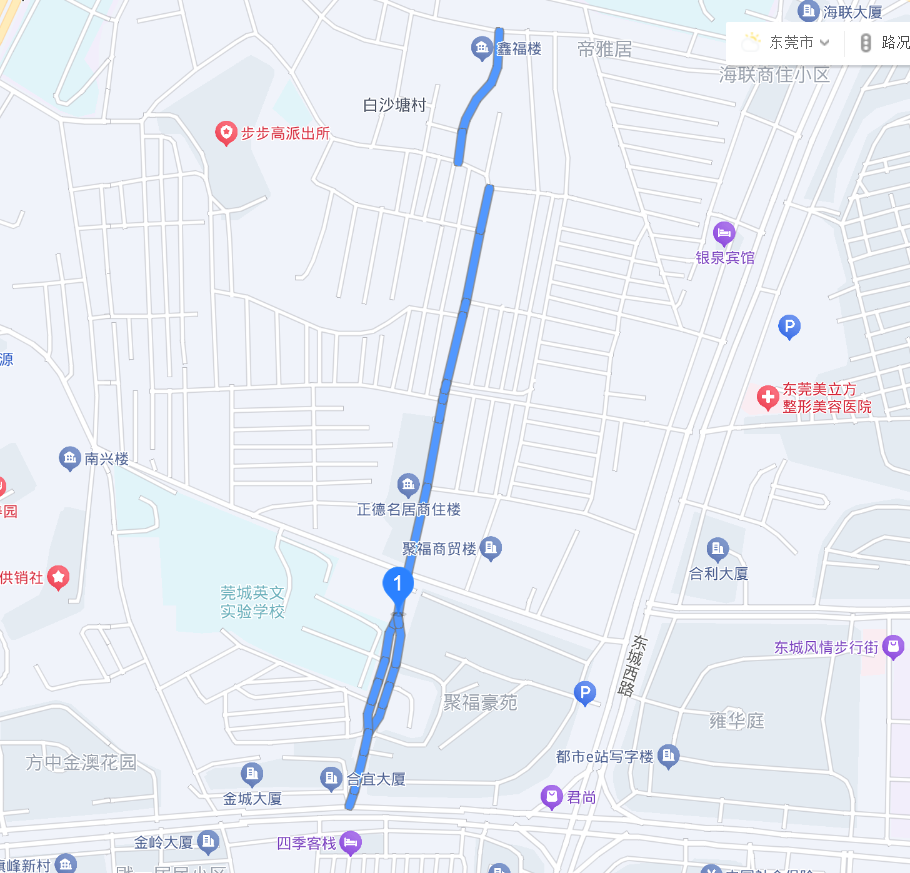This screenshot has width=910, height=873.
Task: Open the 合利大厦 building marker
Action: [x=717, y=549]
